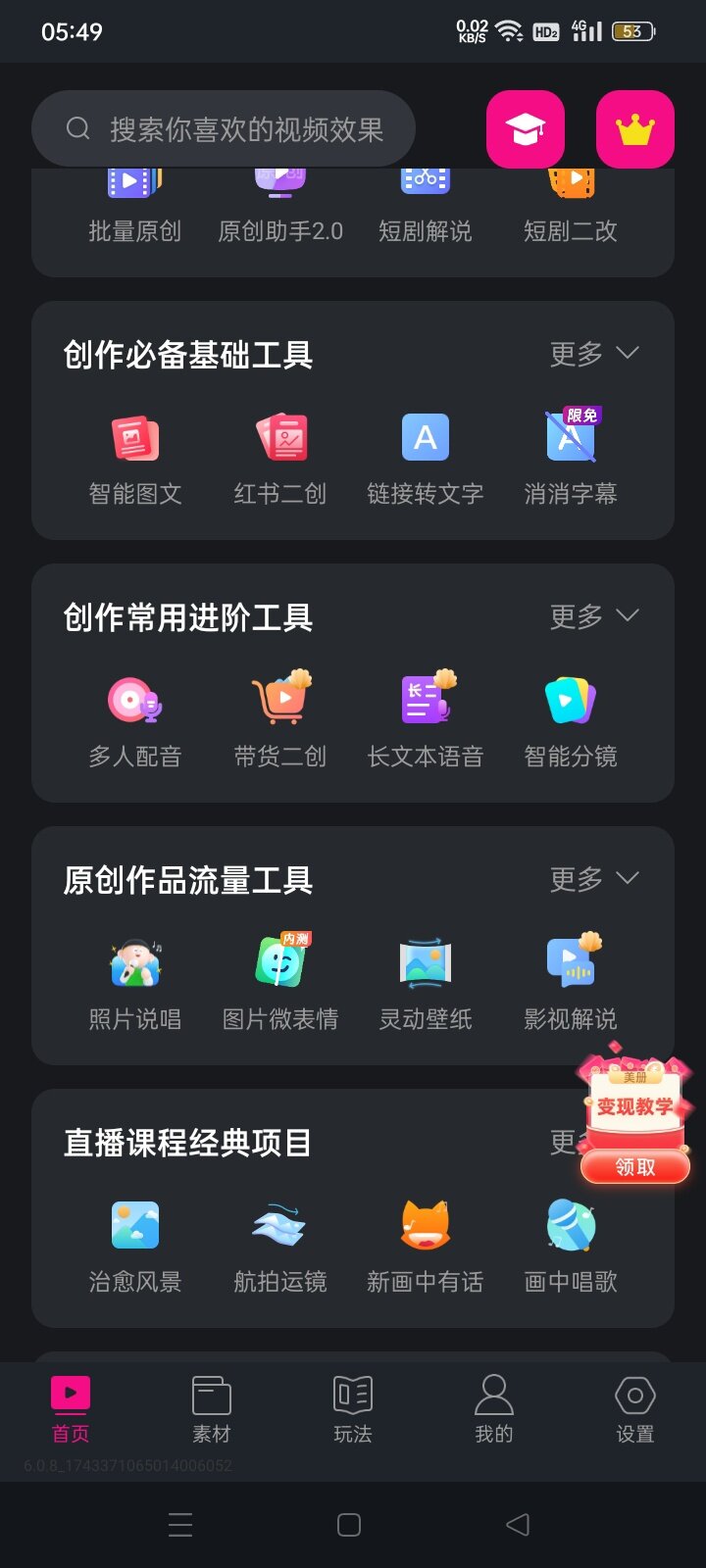
Task: Tap 领取 on the 变现教学 gift
Action: point(635,1167)
